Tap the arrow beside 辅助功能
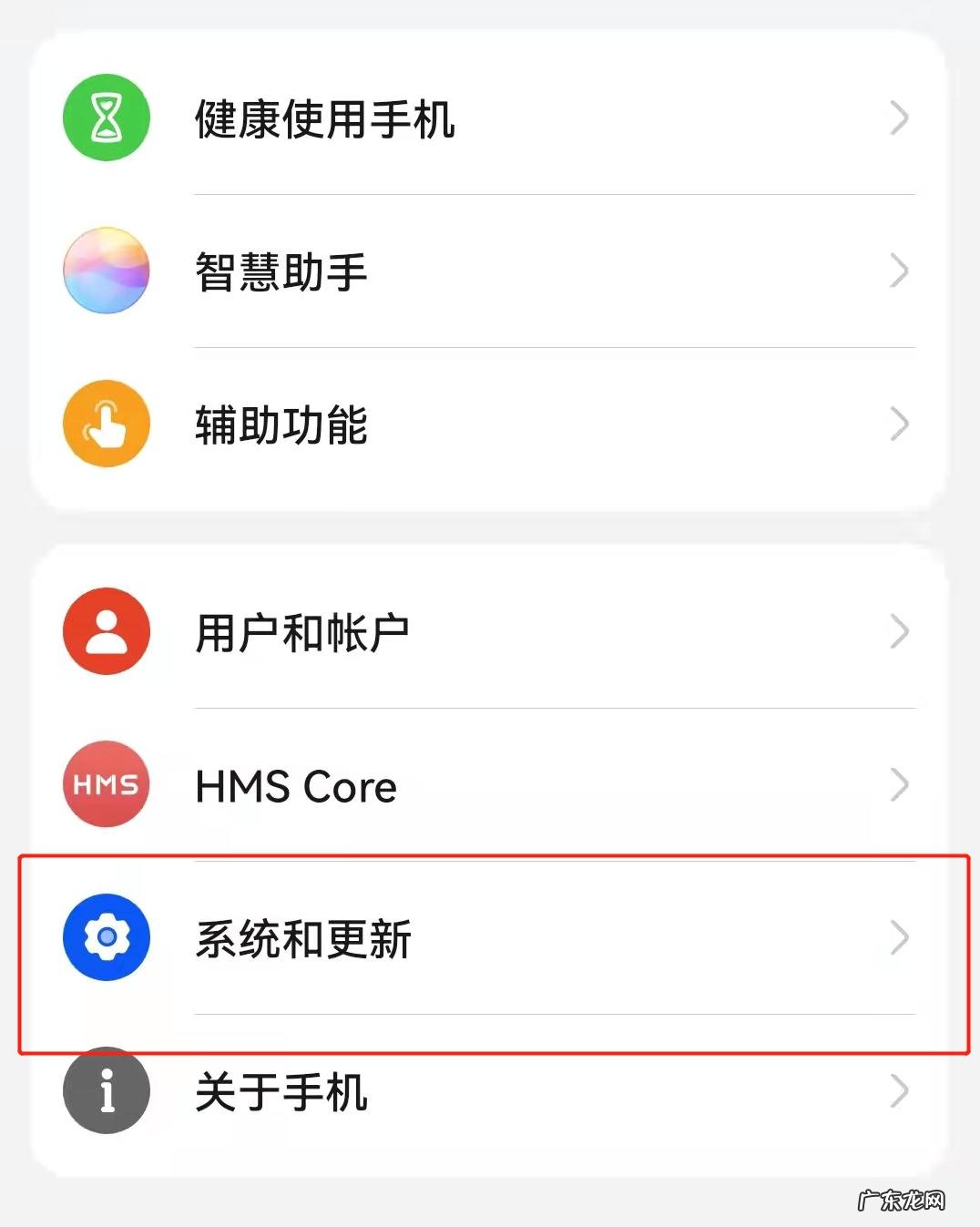 pos(899,424)
